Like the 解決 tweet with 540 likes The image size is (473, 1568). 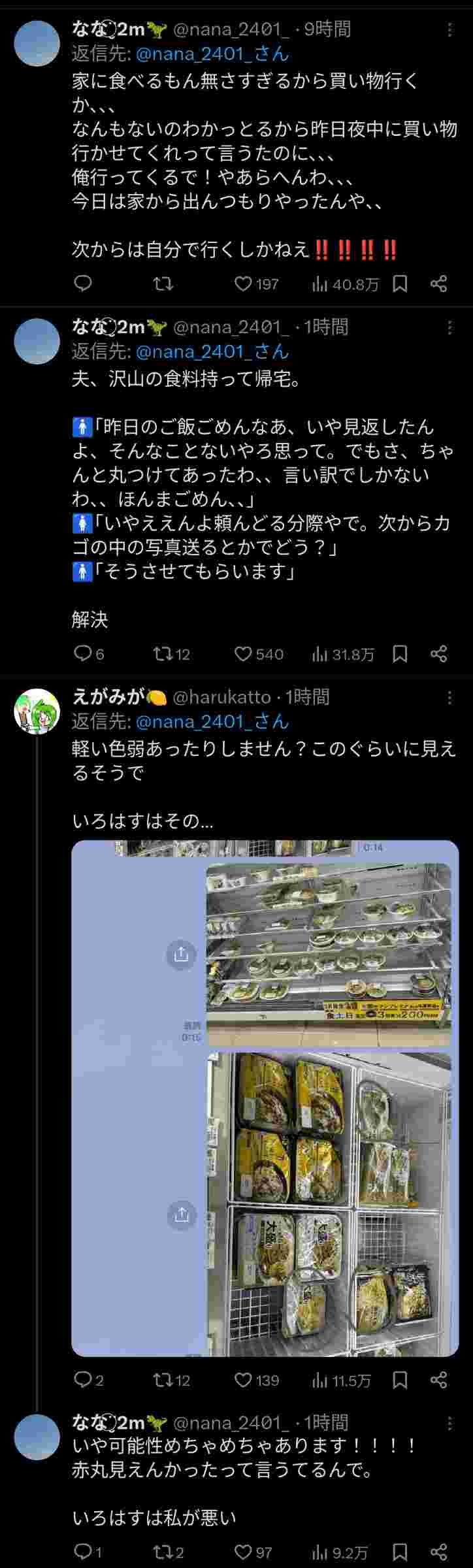pos(244,654)
